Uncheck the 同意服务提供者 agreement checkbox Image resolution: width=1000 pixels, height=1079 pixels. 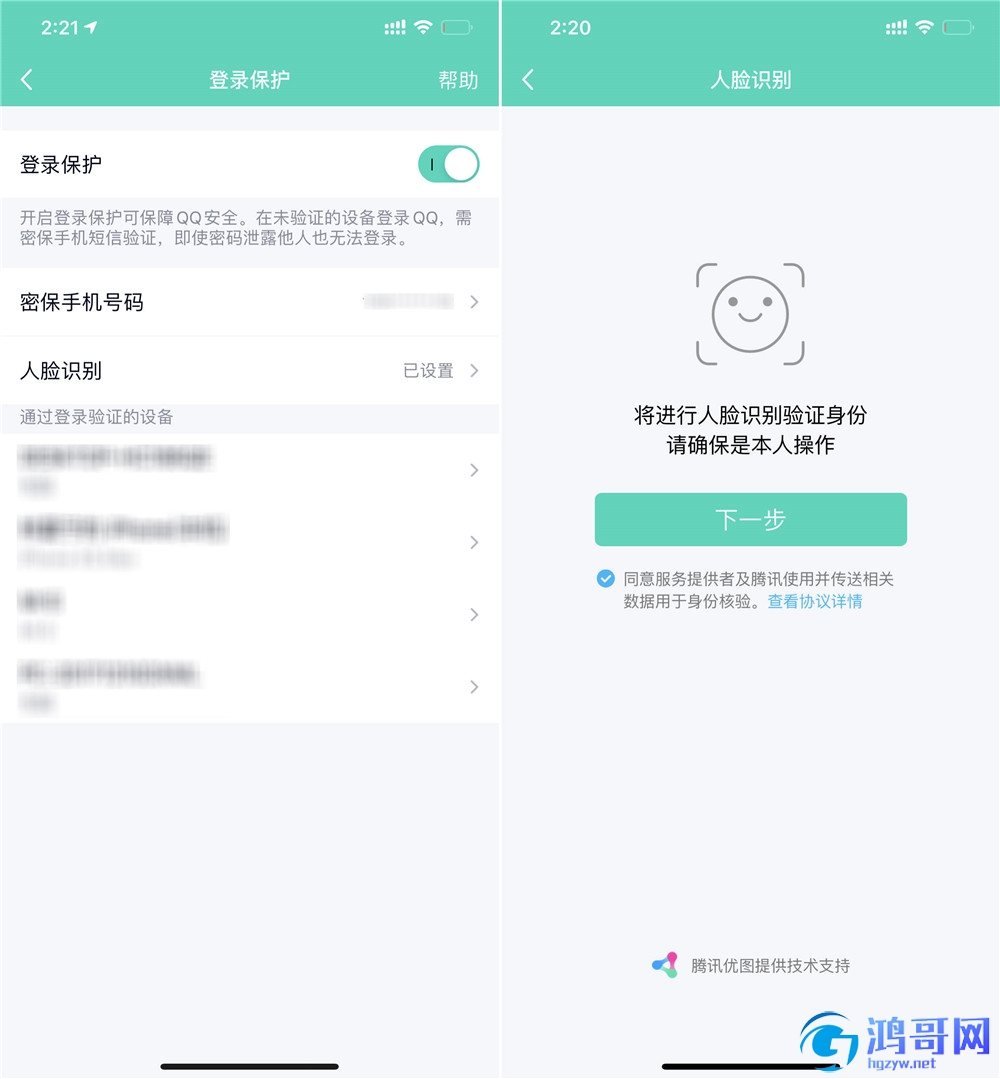(606, 579)
